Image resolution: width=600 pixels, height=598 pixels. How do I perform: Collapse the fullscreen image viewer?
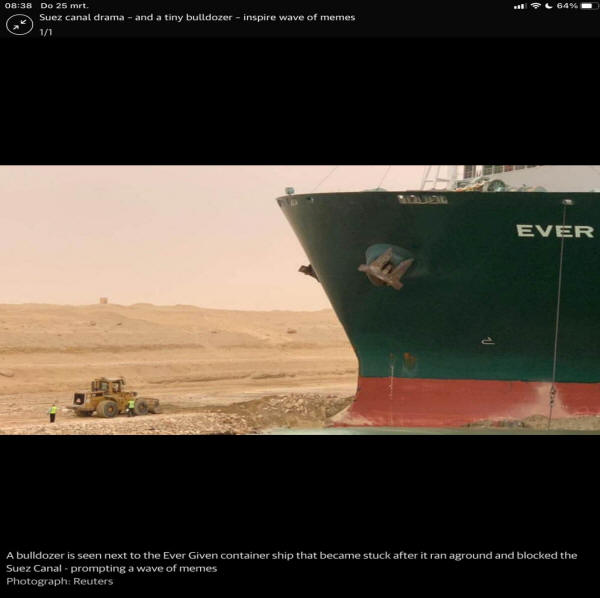click(19, 25)
